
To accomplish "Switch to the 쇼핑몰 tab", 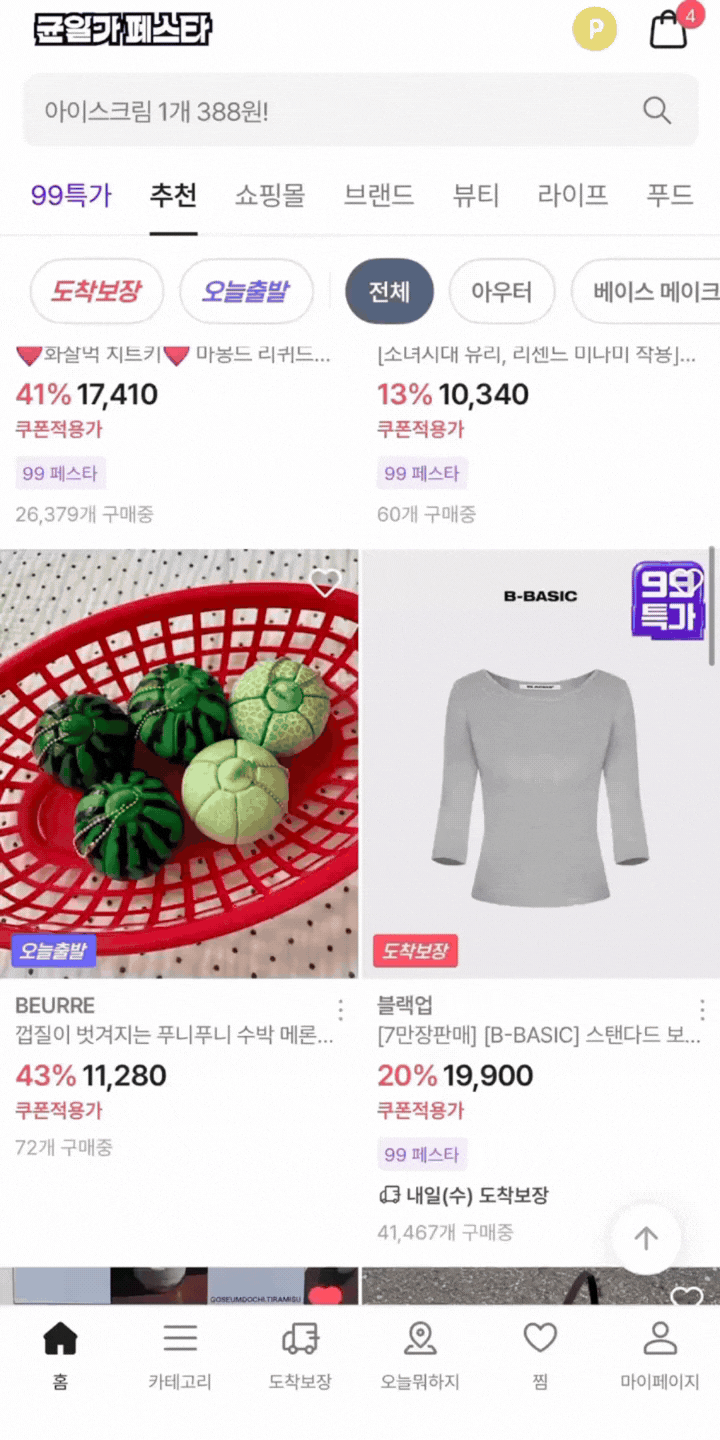I will point(270,194).
